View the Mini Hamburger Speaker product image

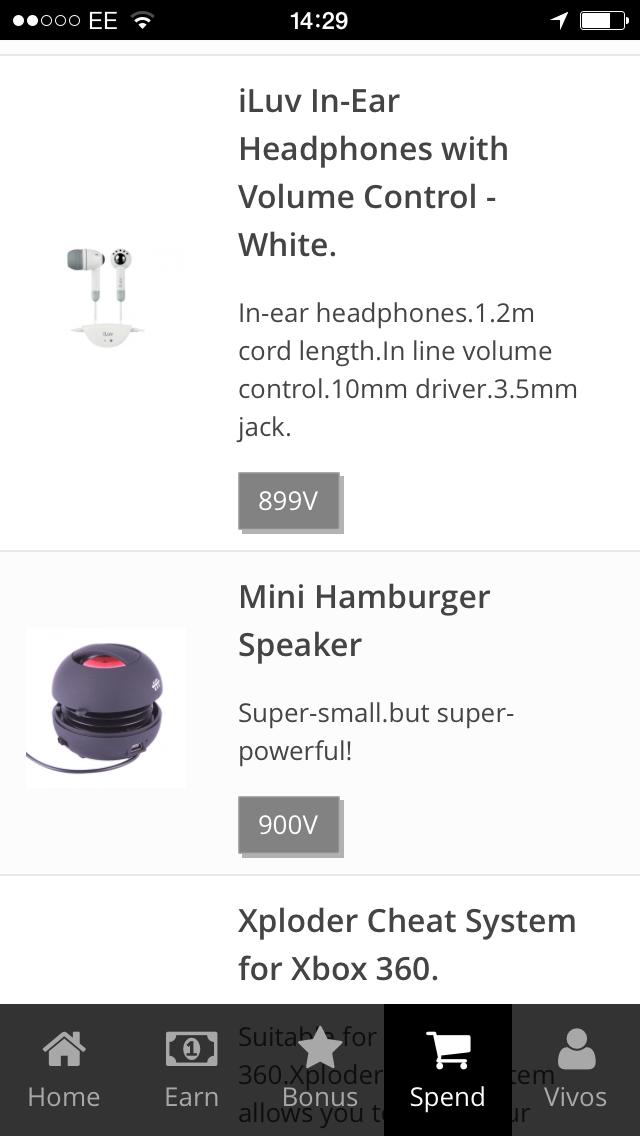pyautogui.click(x=106, y=708)
